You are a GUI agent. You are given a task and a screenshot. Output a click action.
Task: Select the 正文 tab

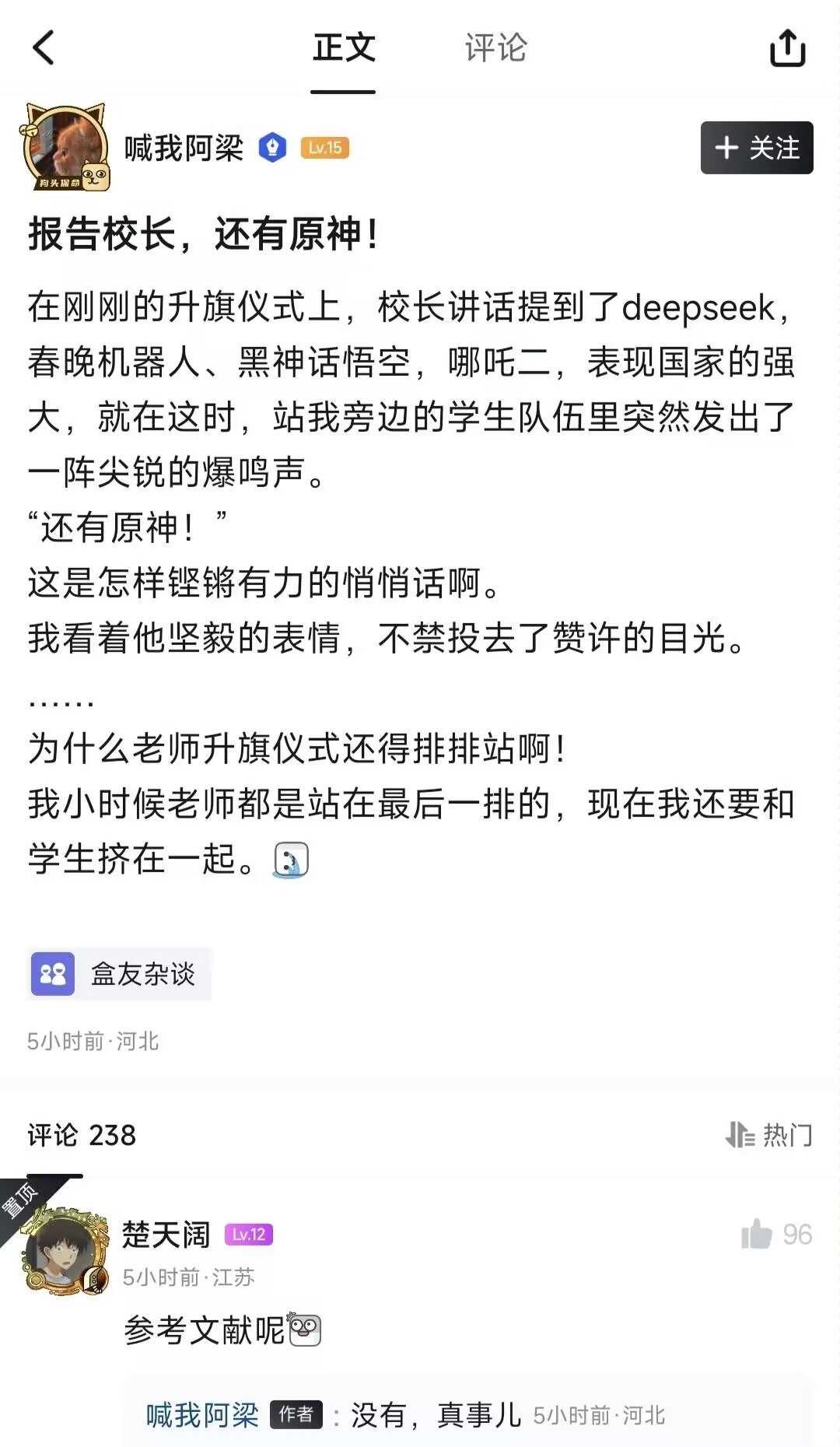344,48
